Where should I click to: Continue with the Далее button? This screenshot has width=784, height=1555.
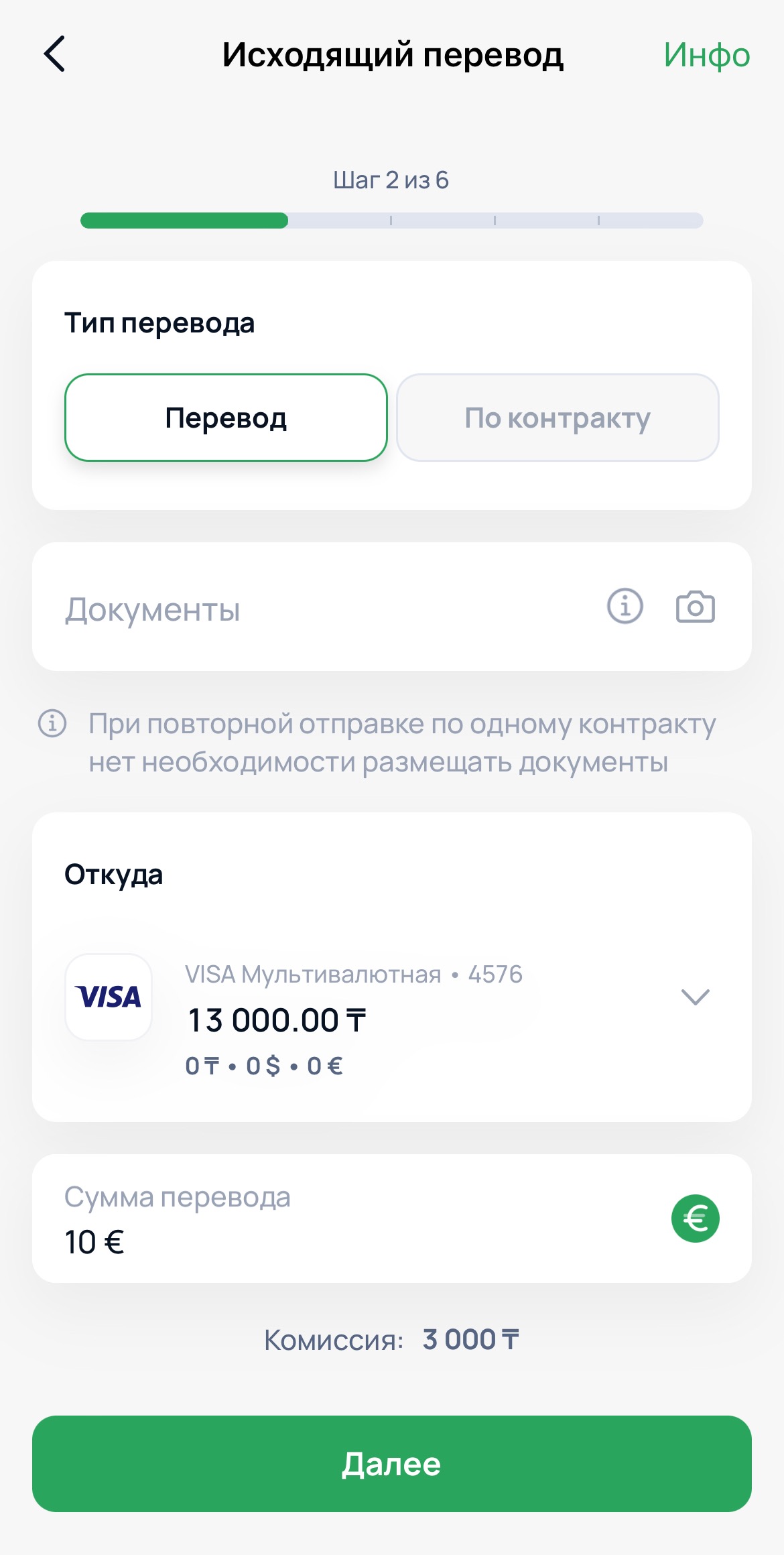[392, 1464]
